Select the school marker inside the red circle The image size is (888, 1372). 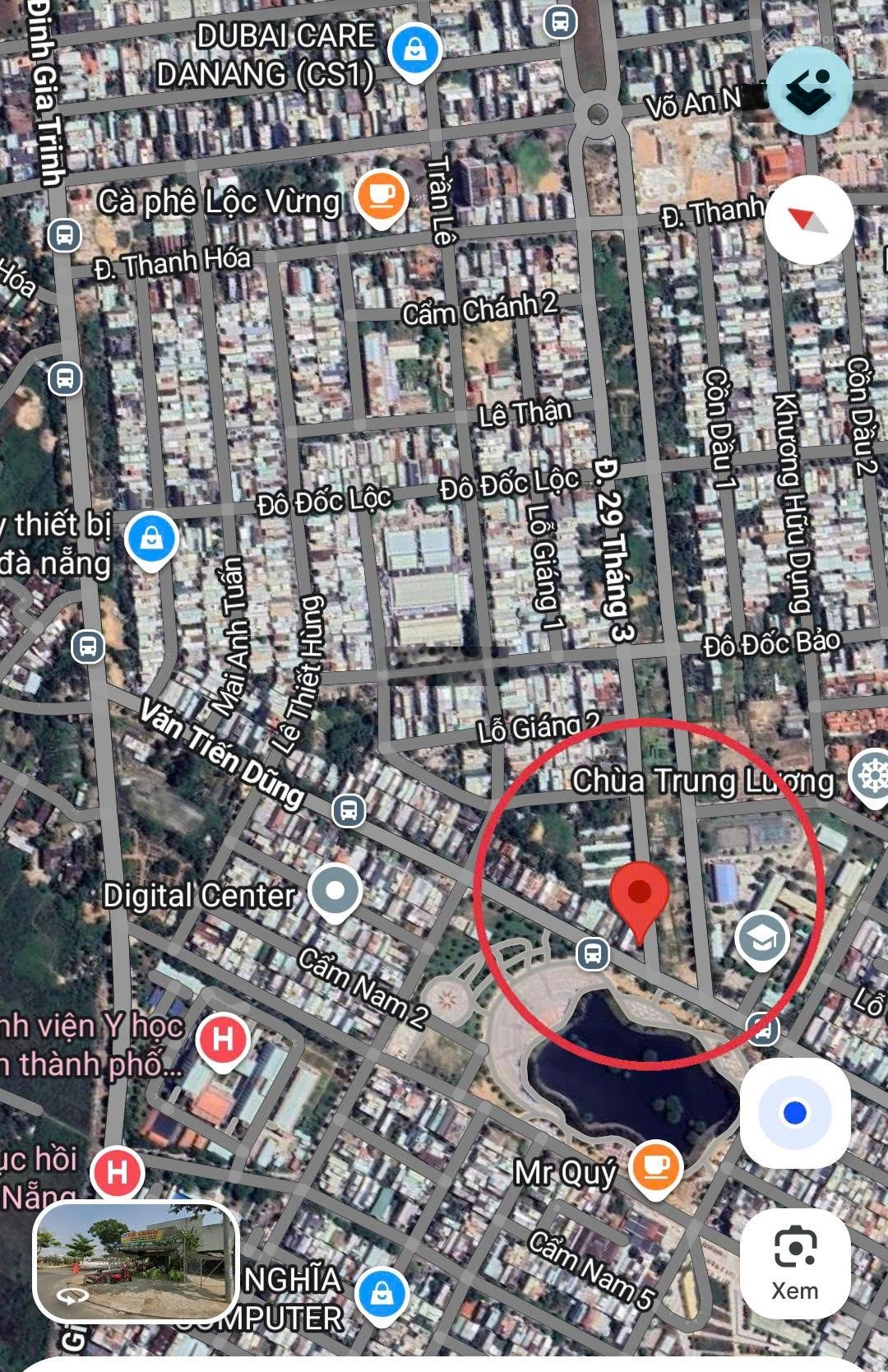[x=762, y=939]
